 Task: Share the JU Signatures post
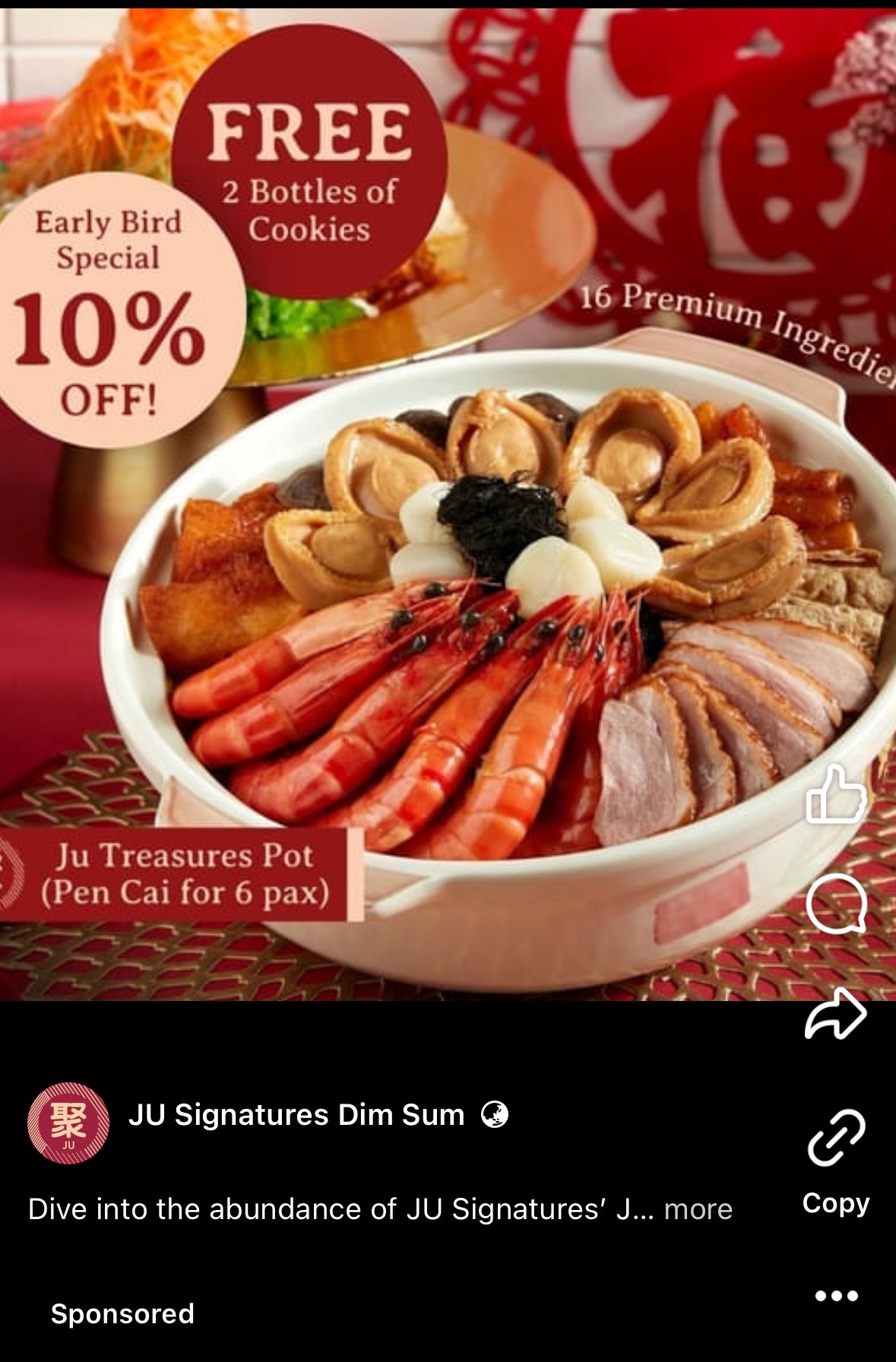[835, 1013]
